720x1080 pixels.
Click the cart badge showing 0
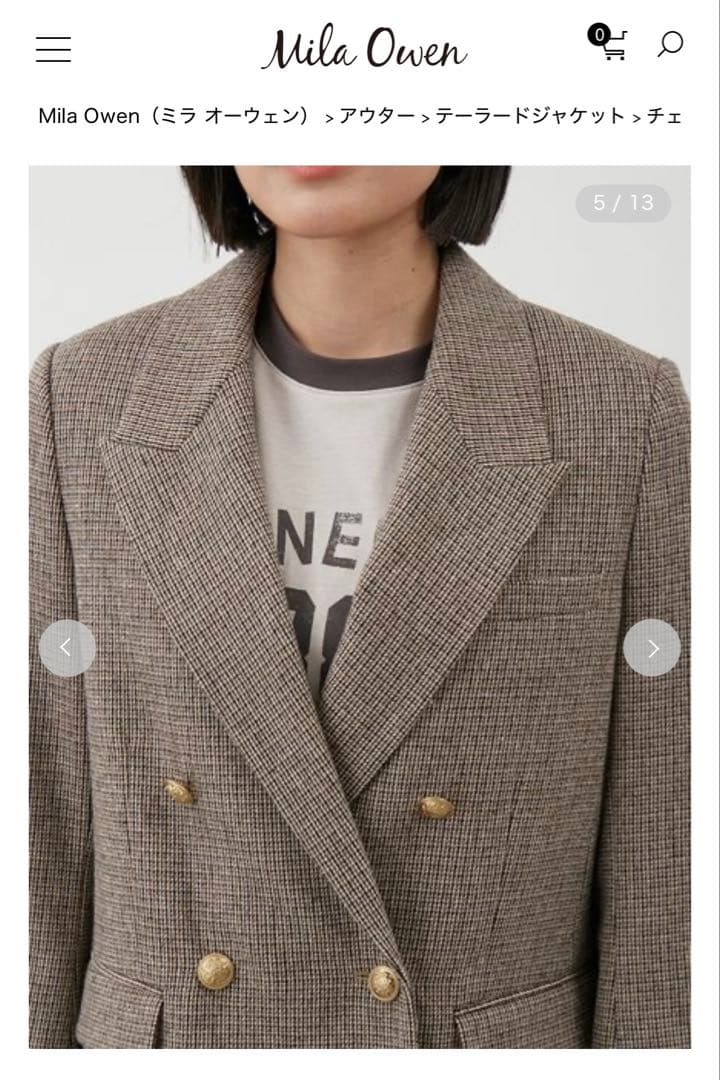coord(598,33)
